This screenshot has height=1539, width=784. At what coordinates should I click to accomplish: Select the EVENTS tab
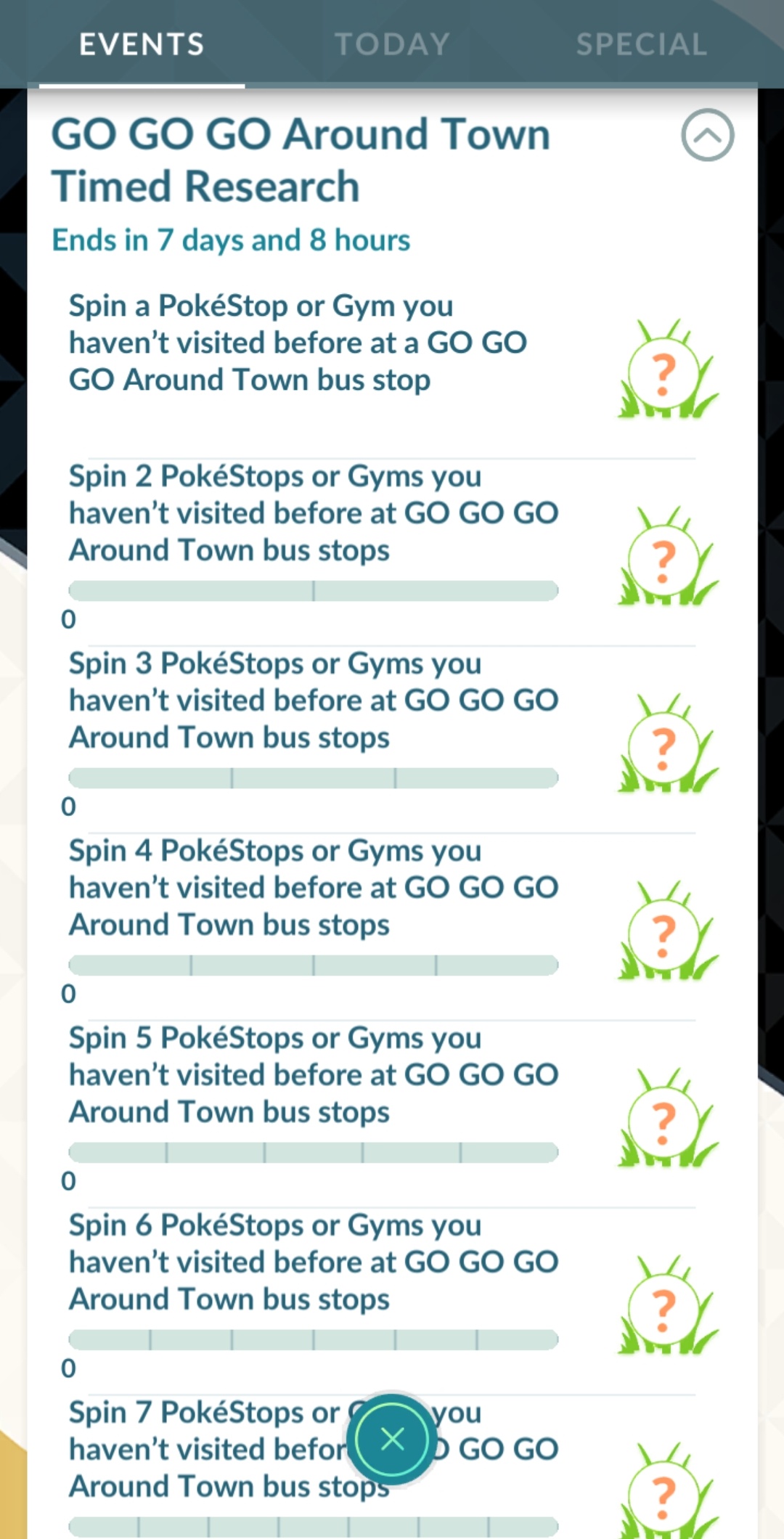tap(142, 44)
